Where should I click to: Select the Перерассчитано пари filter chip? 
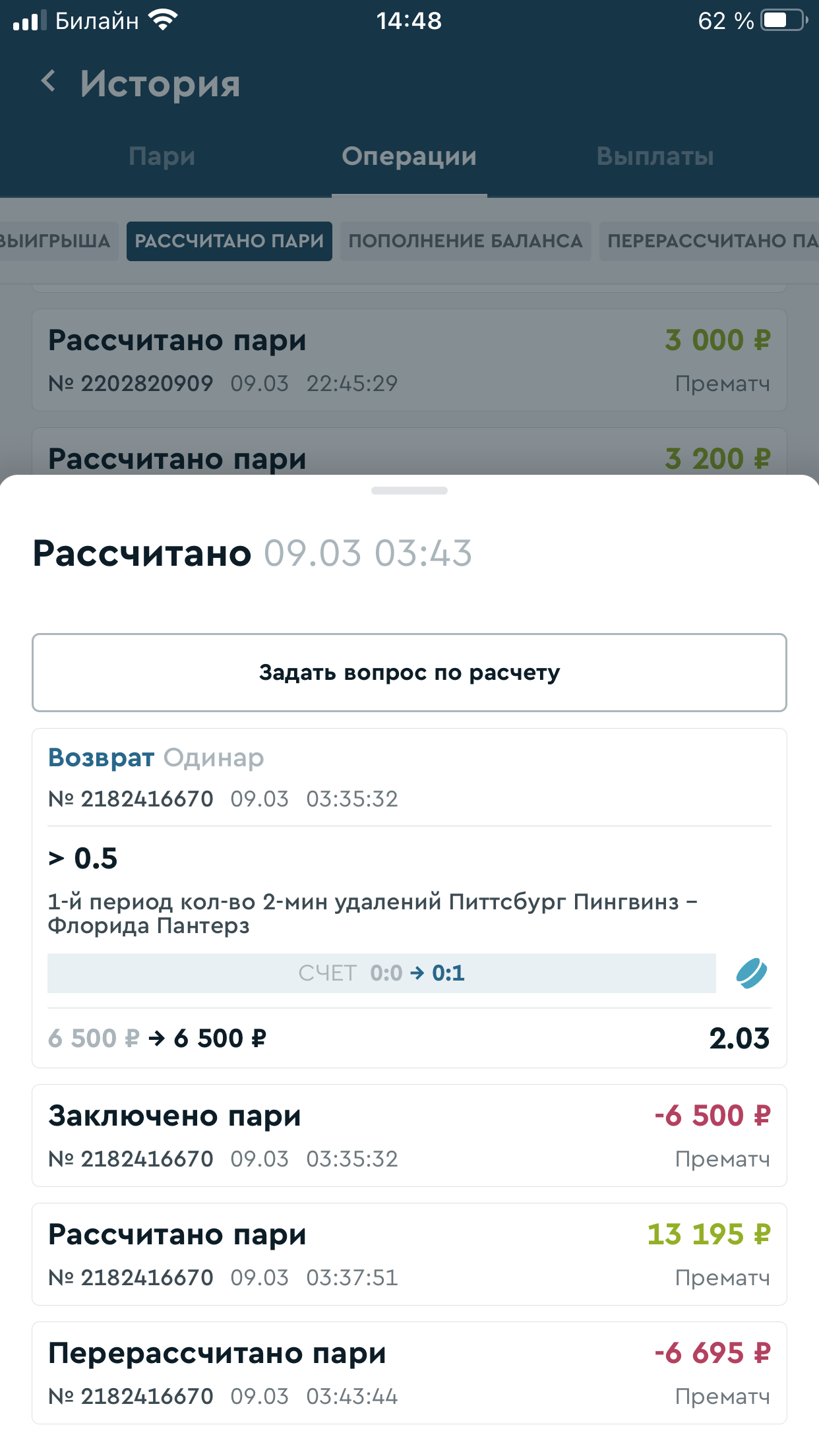point(709,241)
